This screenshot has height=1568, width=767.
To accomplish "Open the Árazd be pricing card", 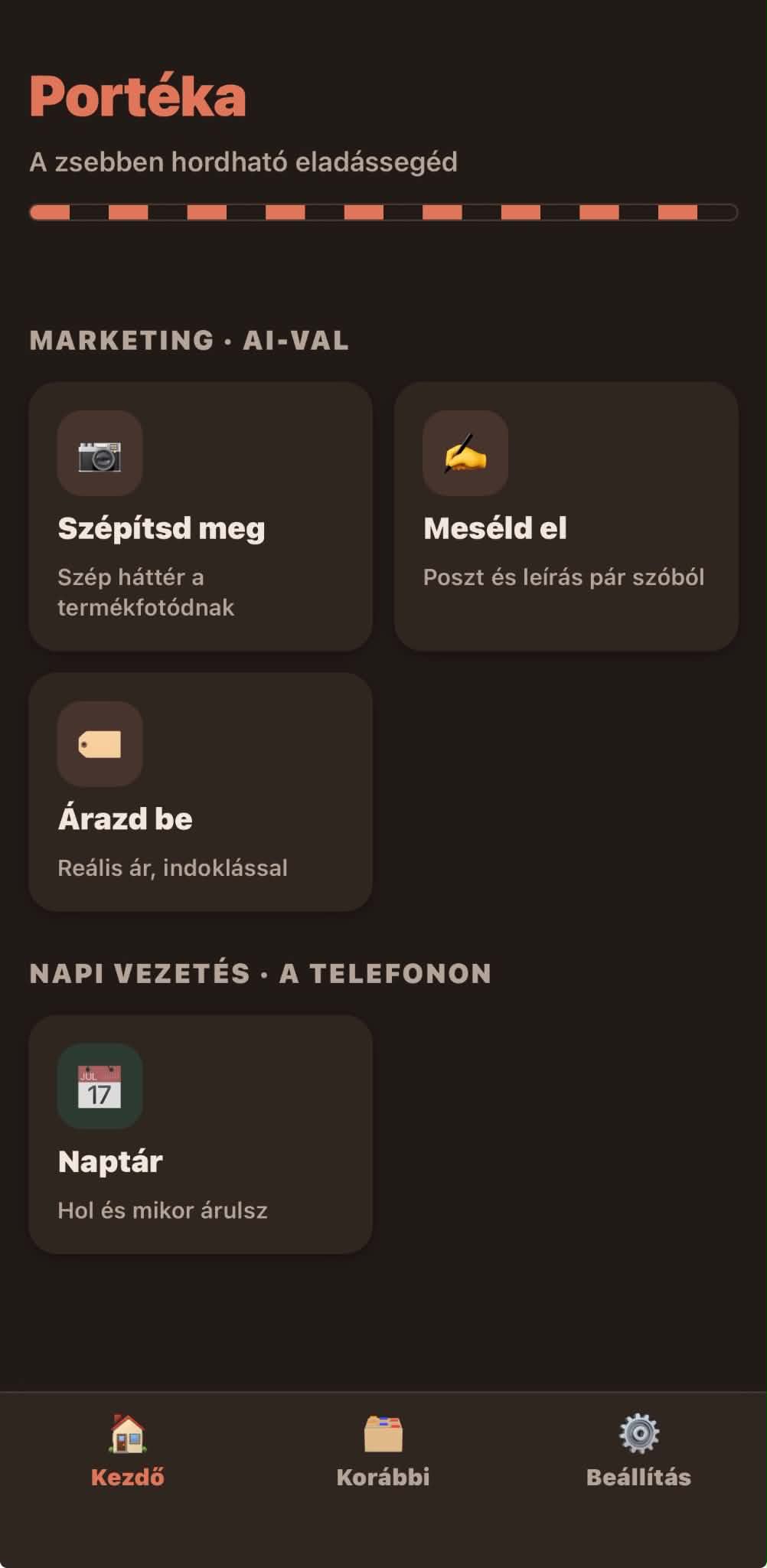I will 201,792.
